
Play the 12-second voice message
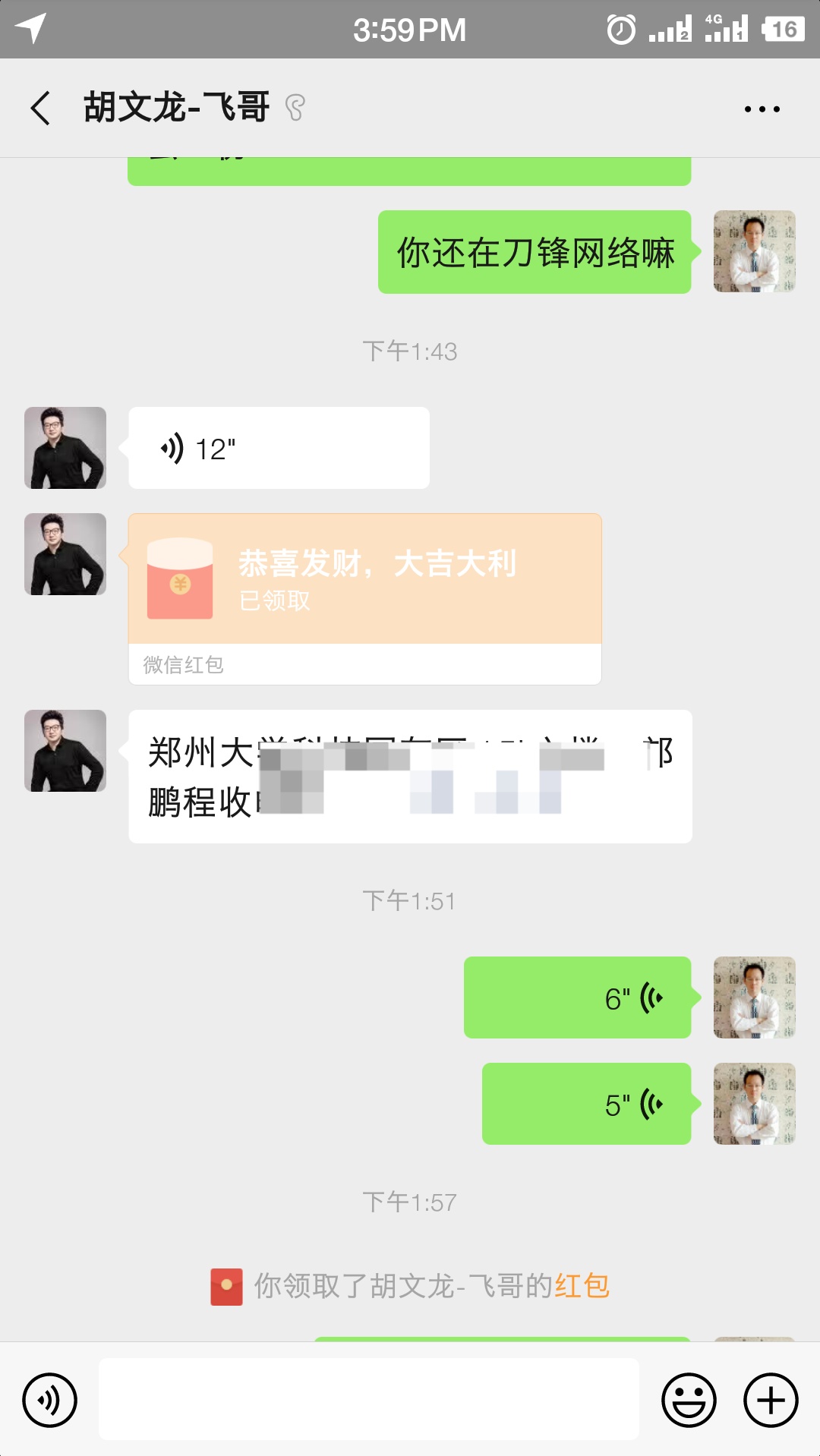[x=278, y=448]
